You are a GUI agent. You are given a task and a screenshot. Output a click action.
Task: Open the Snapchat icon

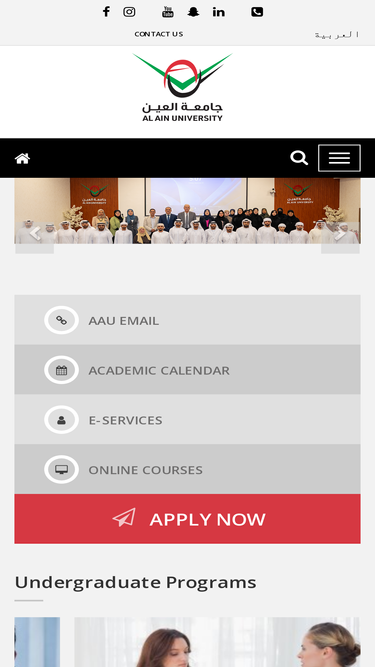(x=193, y=12)
